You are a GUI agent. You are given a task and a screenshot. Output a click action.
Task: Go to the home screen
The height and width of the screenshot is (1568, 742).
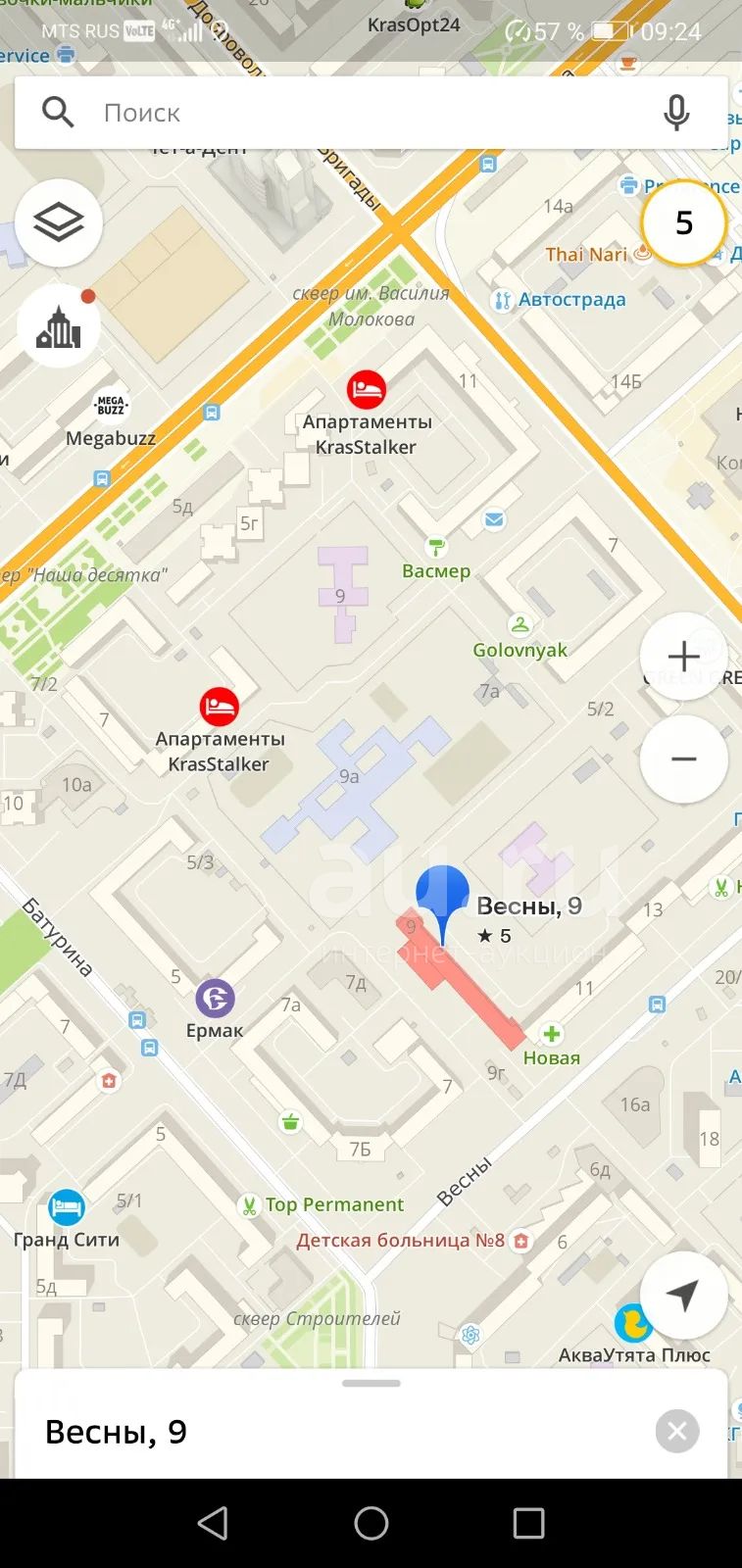(x=371, y=1523)
